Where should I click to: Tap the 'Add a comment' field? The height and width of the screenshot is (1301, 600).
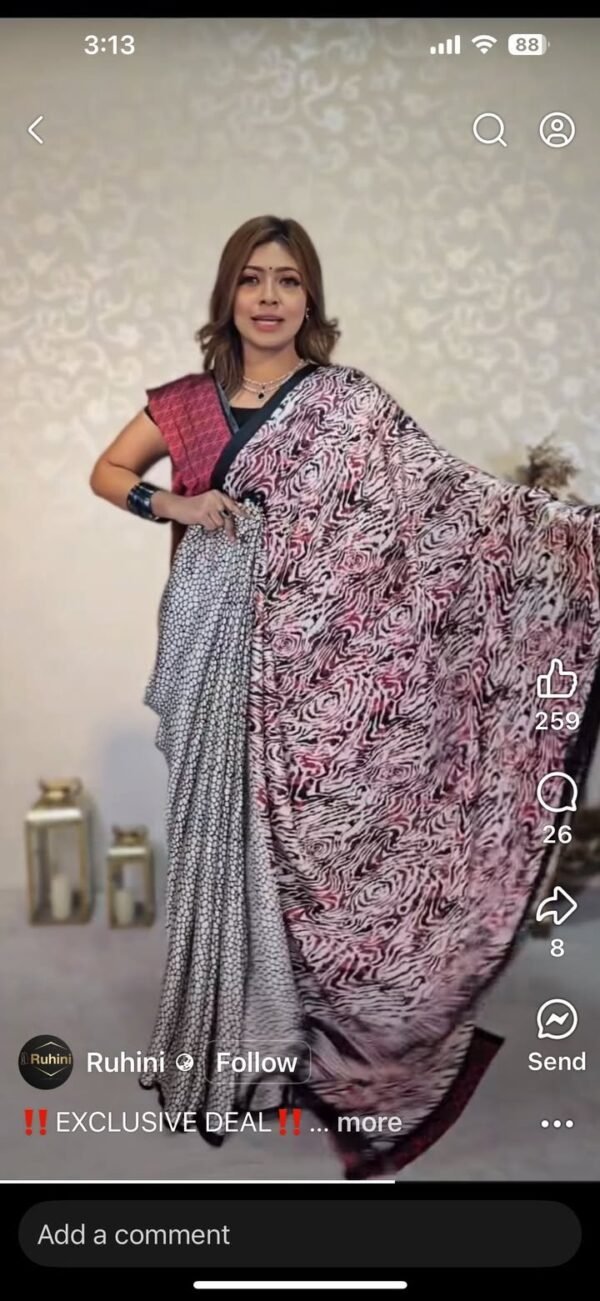[x=299, y=1234]
